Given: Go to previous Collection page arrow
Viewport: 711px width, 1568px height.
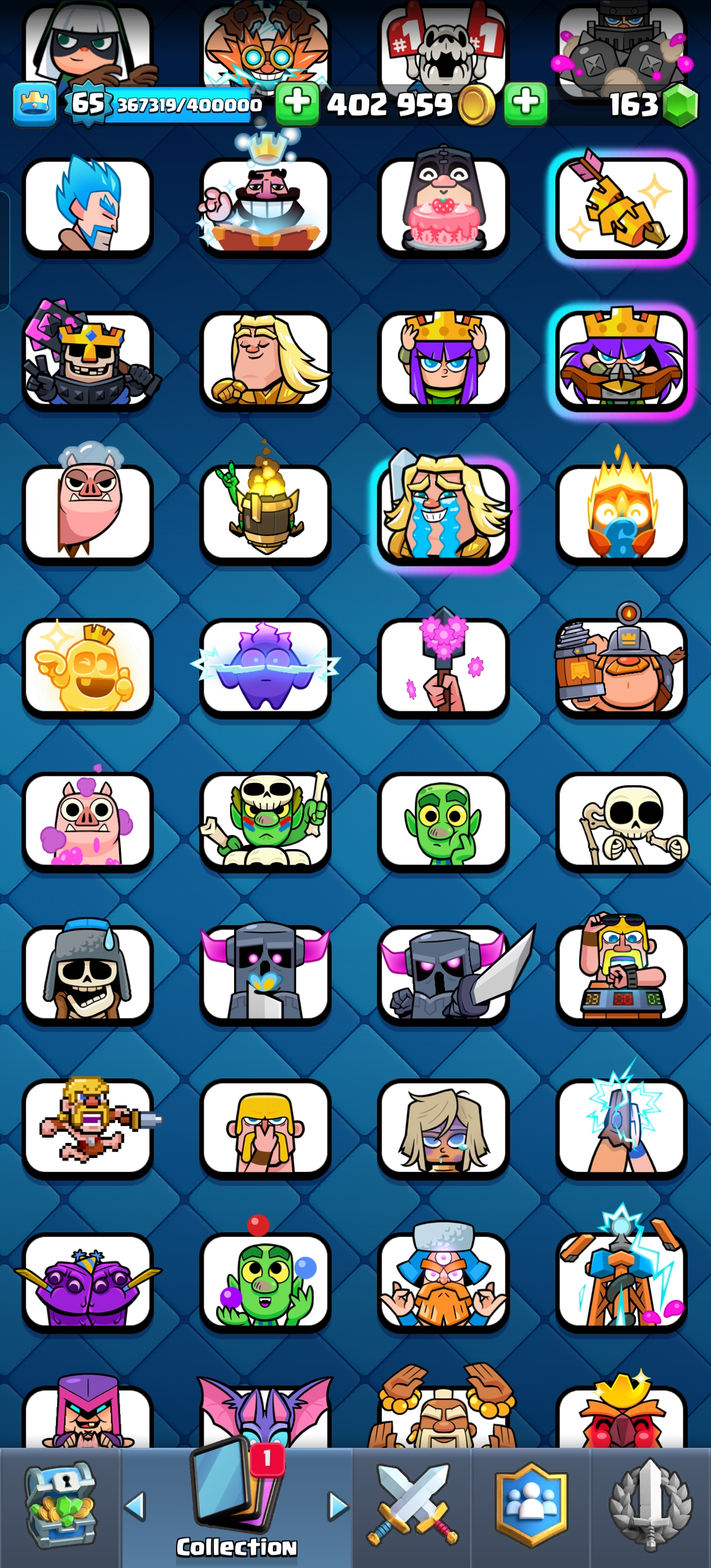Looking at the screenshot, I should click(135, 1506).
